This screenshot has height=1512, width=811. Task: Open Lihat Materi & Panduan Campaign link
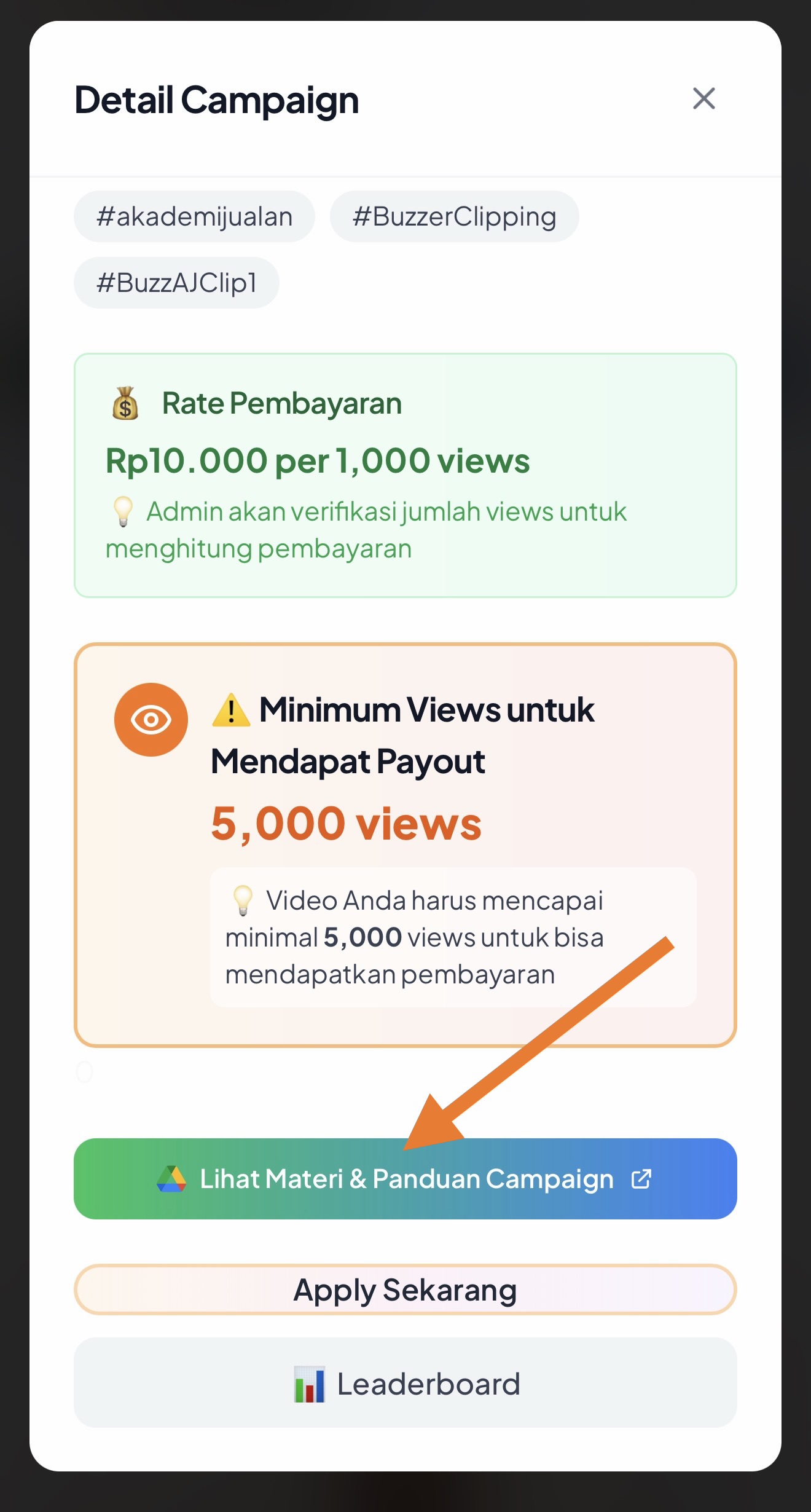point(405,1179)
